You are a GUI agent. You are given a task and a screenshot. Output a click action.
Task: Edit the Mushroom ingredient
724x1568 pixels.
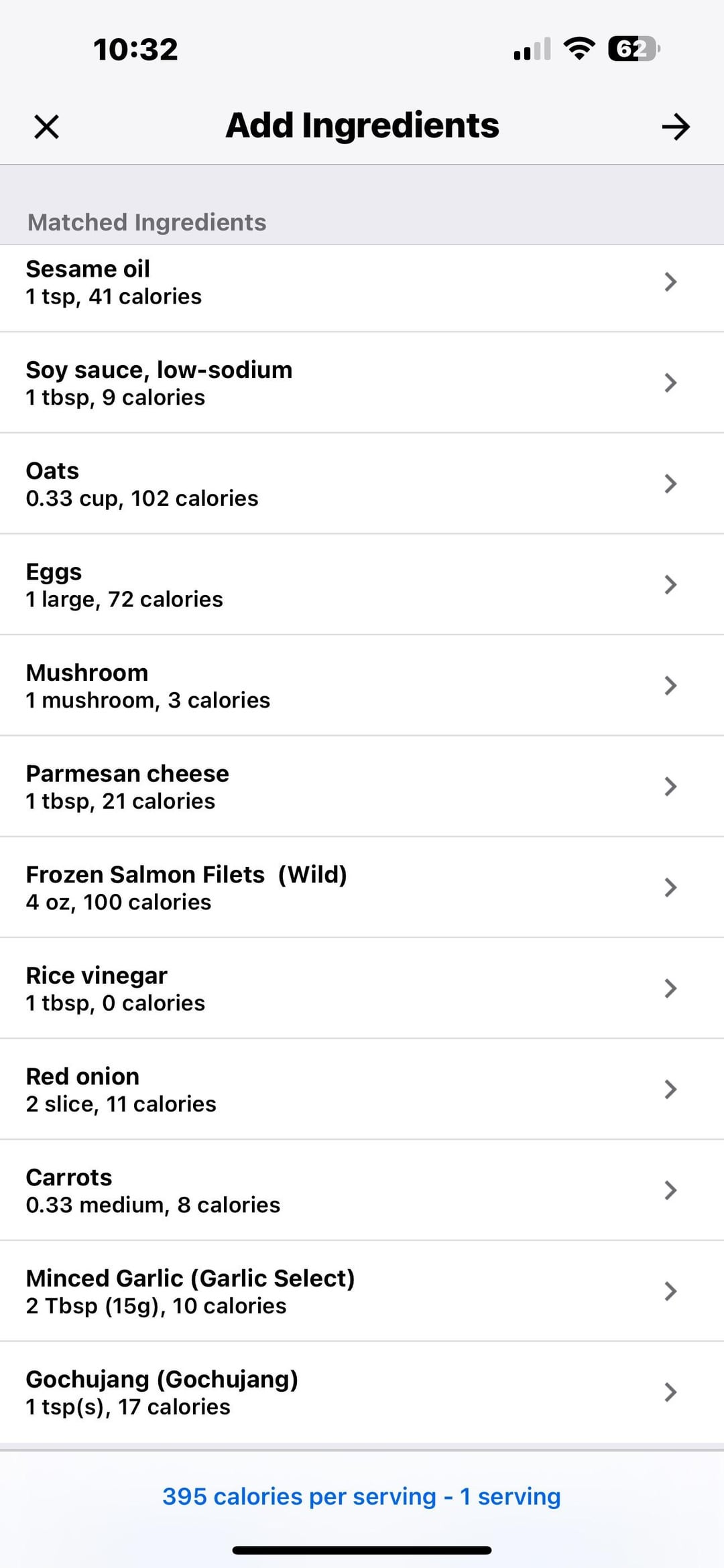pos(362,685)
